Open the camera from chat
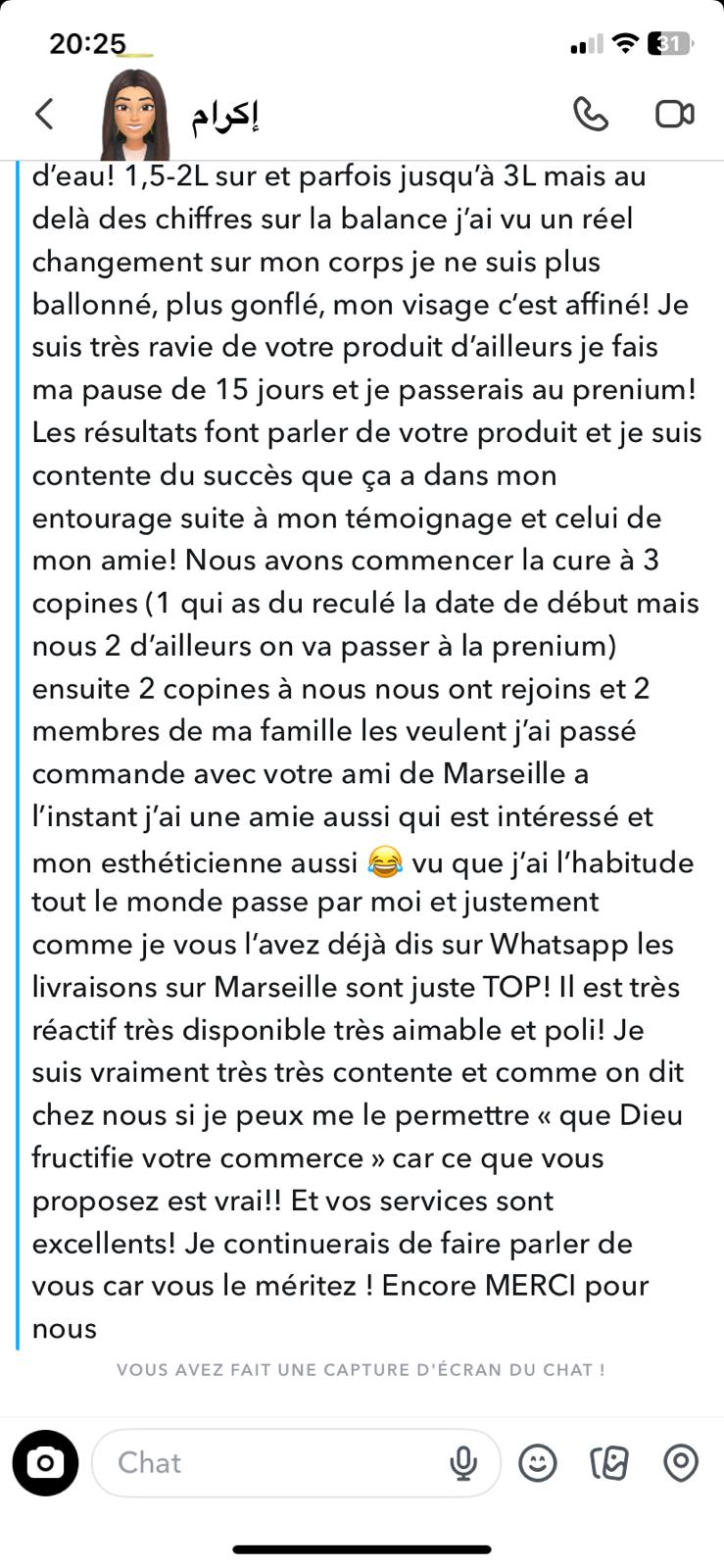 (x=45, y=1463)
